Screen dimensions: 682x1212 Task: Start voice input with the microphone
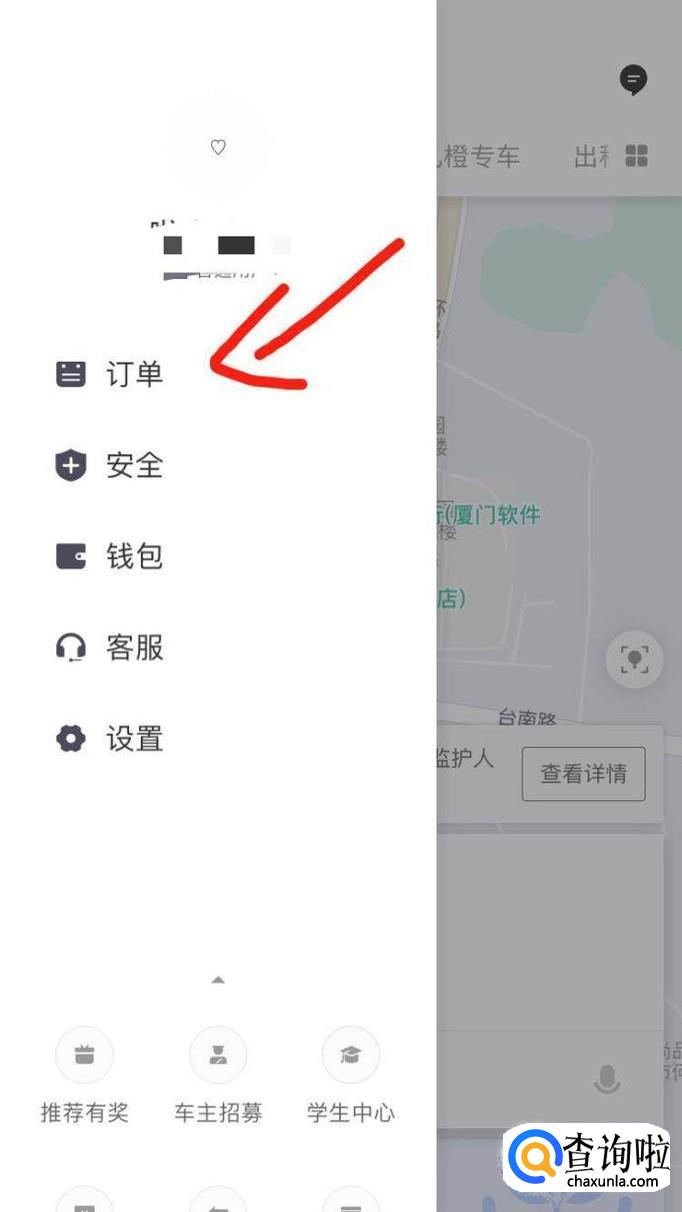click(606, 1079)
